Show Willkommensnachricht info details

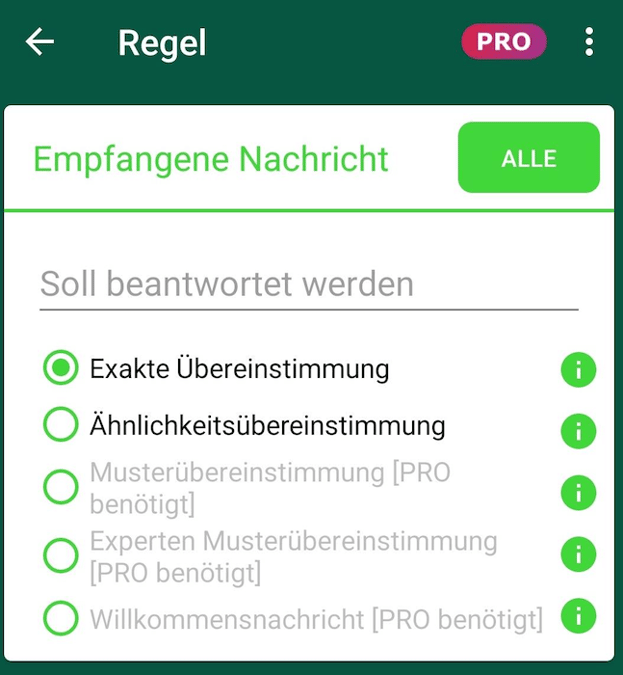click(578, 616)
